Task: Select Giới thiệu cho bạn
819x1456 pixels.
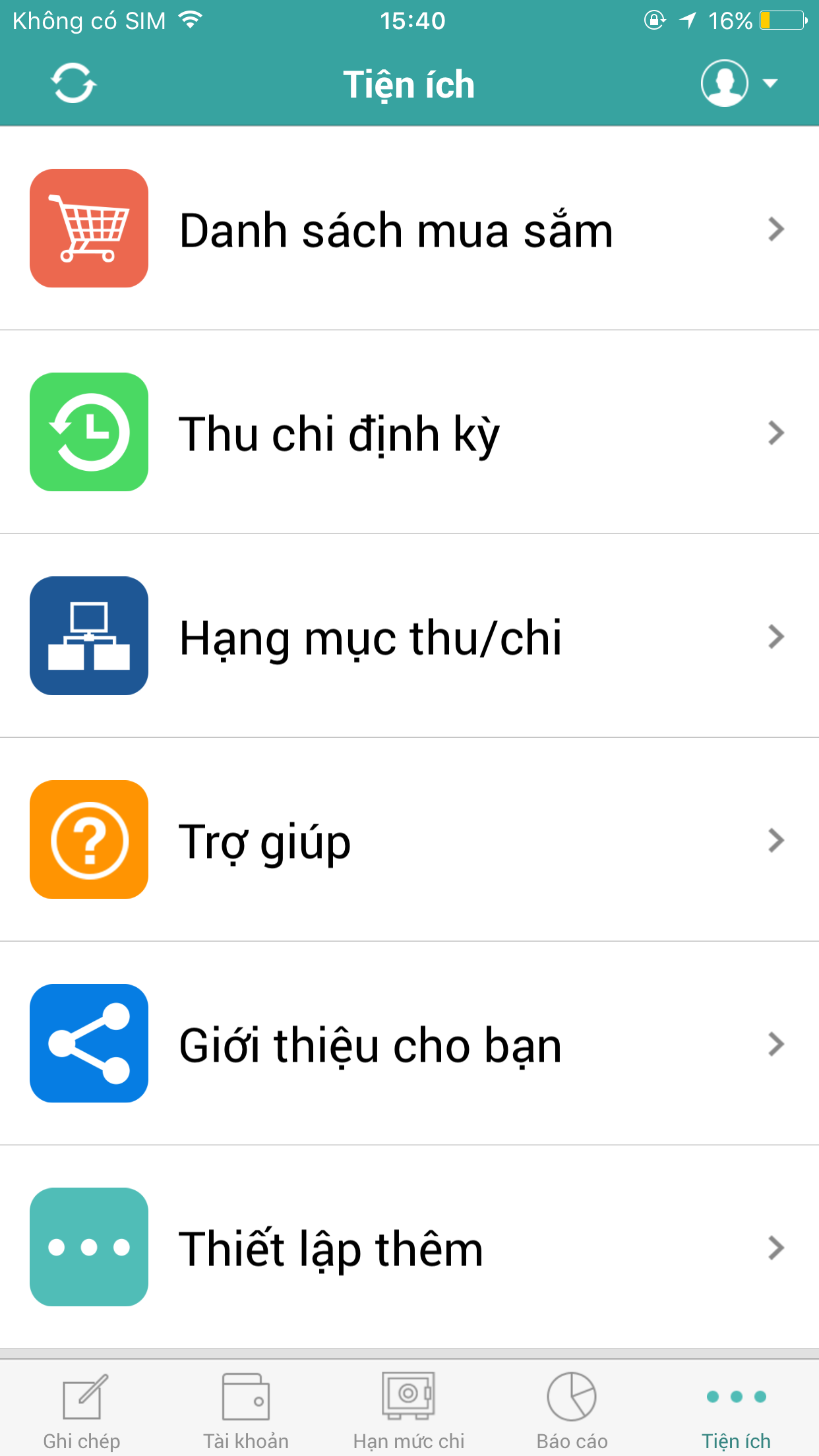Action: click(x=409, y=1043)
